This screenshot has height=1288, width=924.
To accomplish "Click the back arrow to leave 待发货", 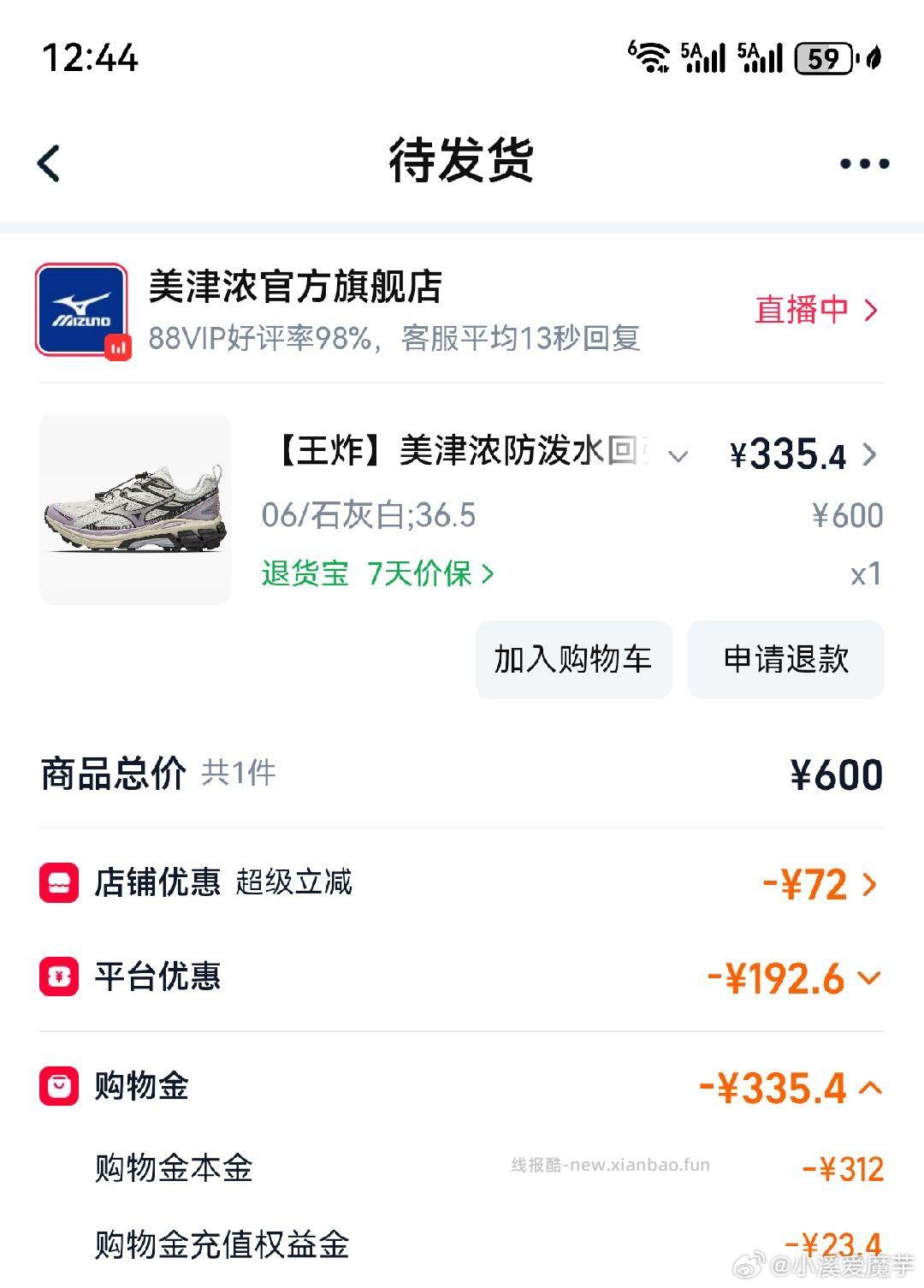I will pyautogui.click(x=49, y=163).
